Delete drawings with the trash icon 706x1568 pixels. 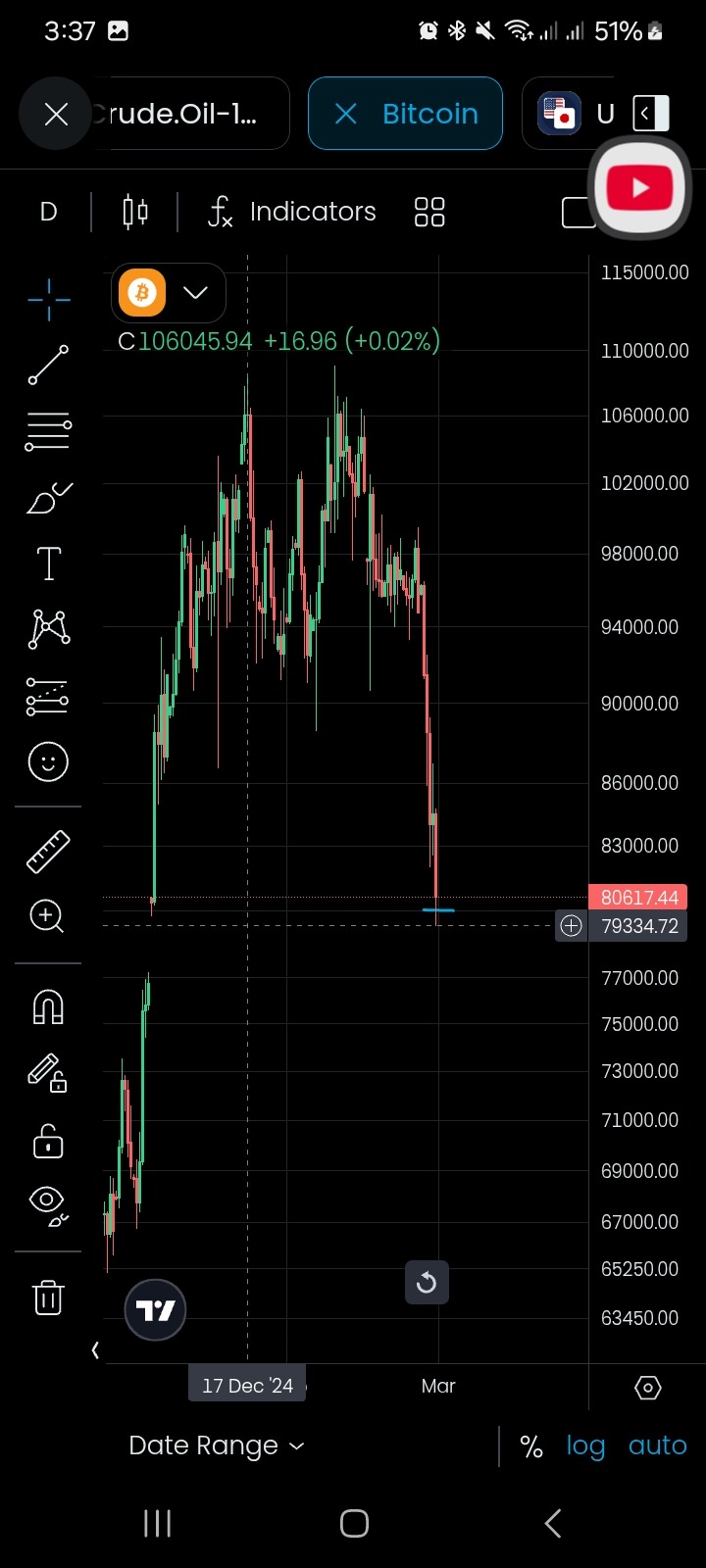coord(48,1298)
